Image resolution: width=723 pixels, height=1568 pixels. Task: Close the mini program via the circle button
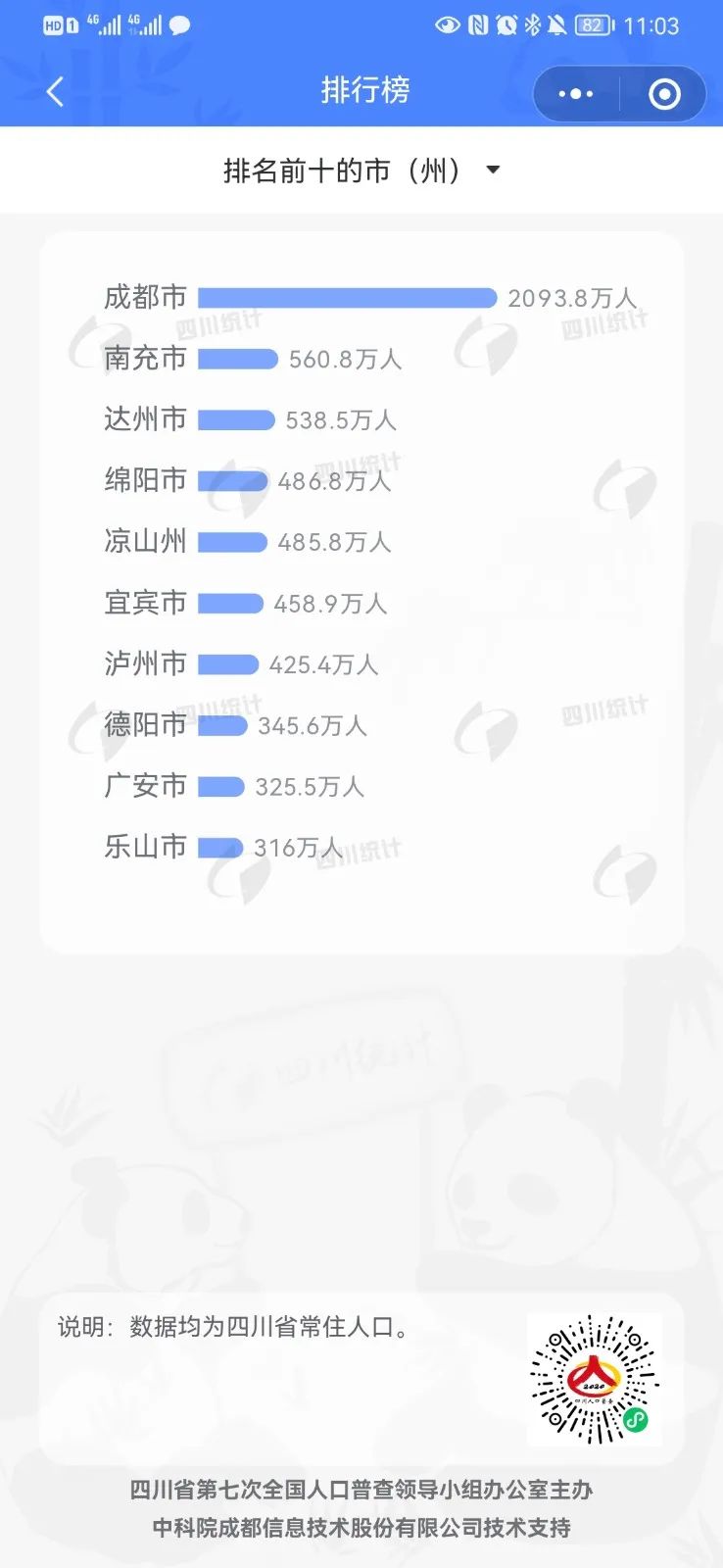664,94
